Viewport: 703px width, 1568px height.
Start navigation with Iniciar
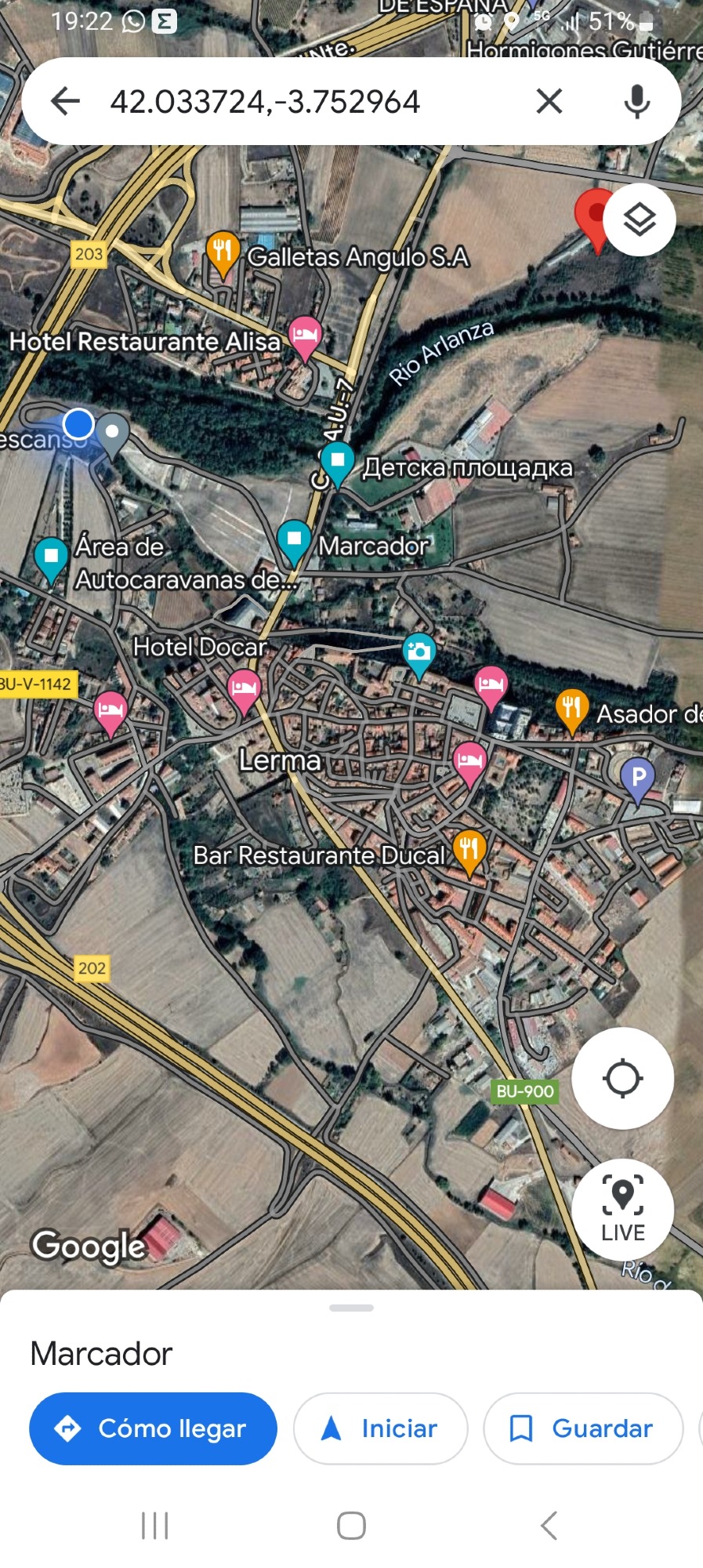coord(380,1428)
